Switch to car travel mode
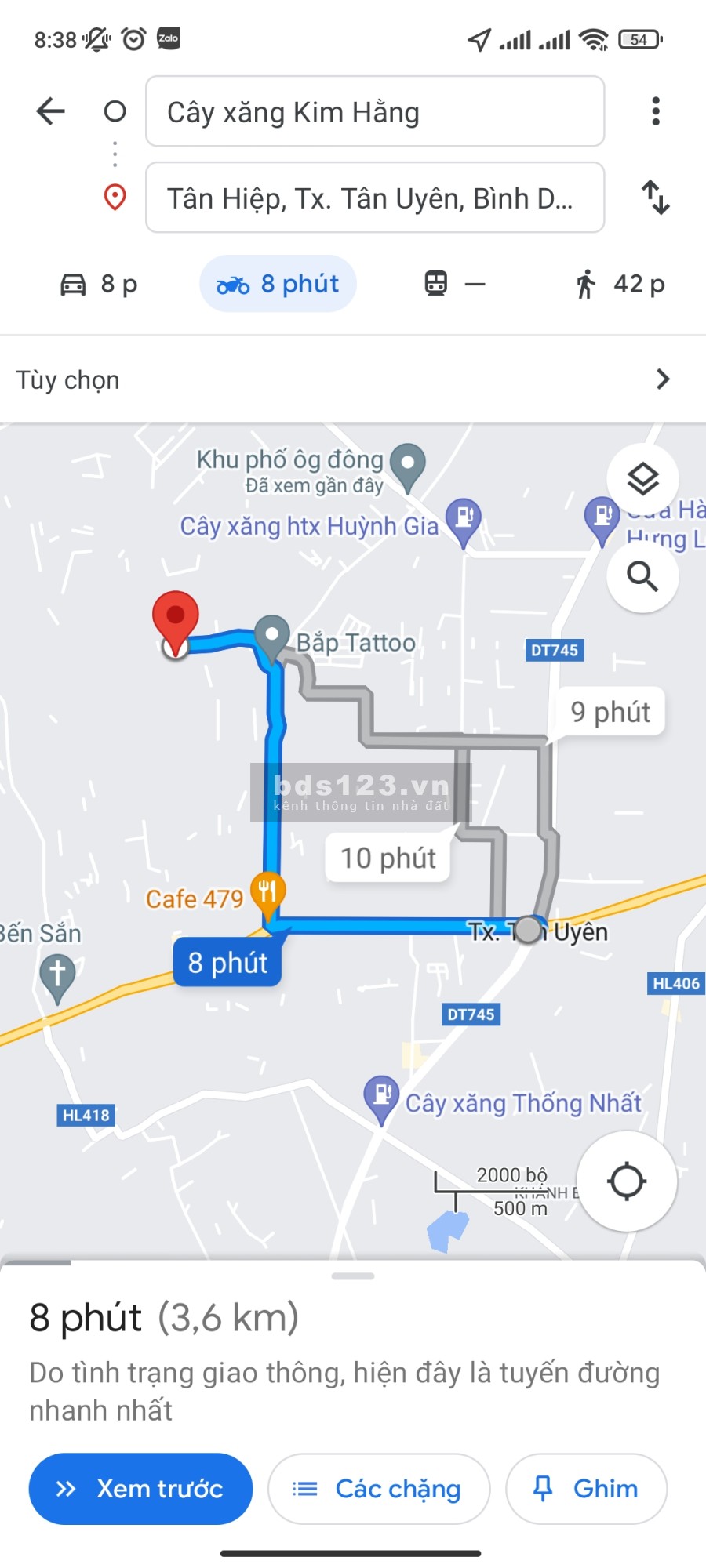Screen dimensions: 706x1568 [x=100, y=284]
